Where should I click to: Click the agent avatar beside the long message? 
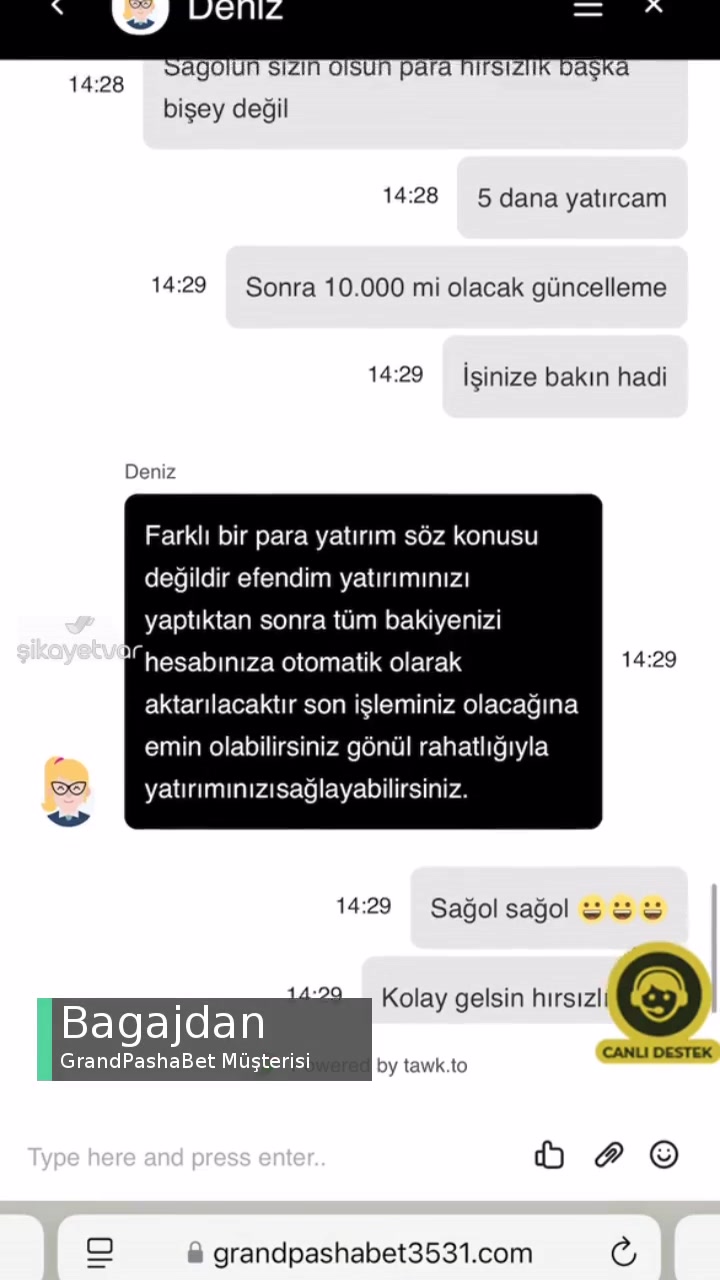coord(68,790)
